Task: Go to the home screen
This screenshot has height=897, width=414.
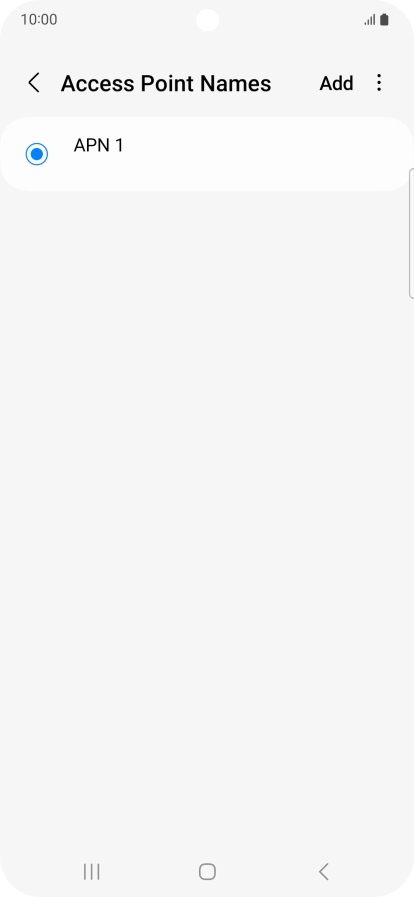Action: click(207, 872)
